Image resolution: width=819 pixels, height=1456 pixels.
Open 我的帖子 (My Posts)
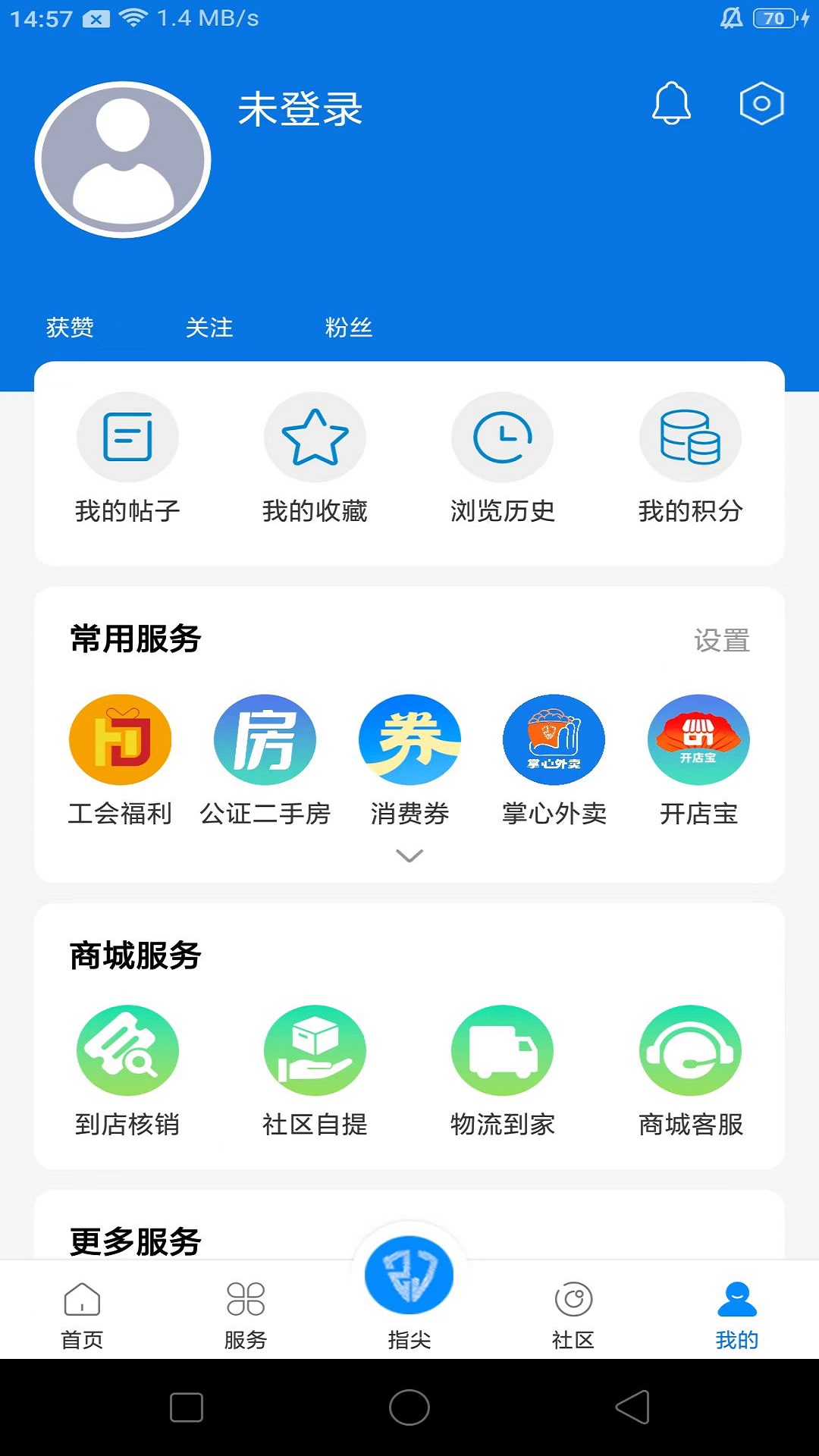click(x=127, y=460)
